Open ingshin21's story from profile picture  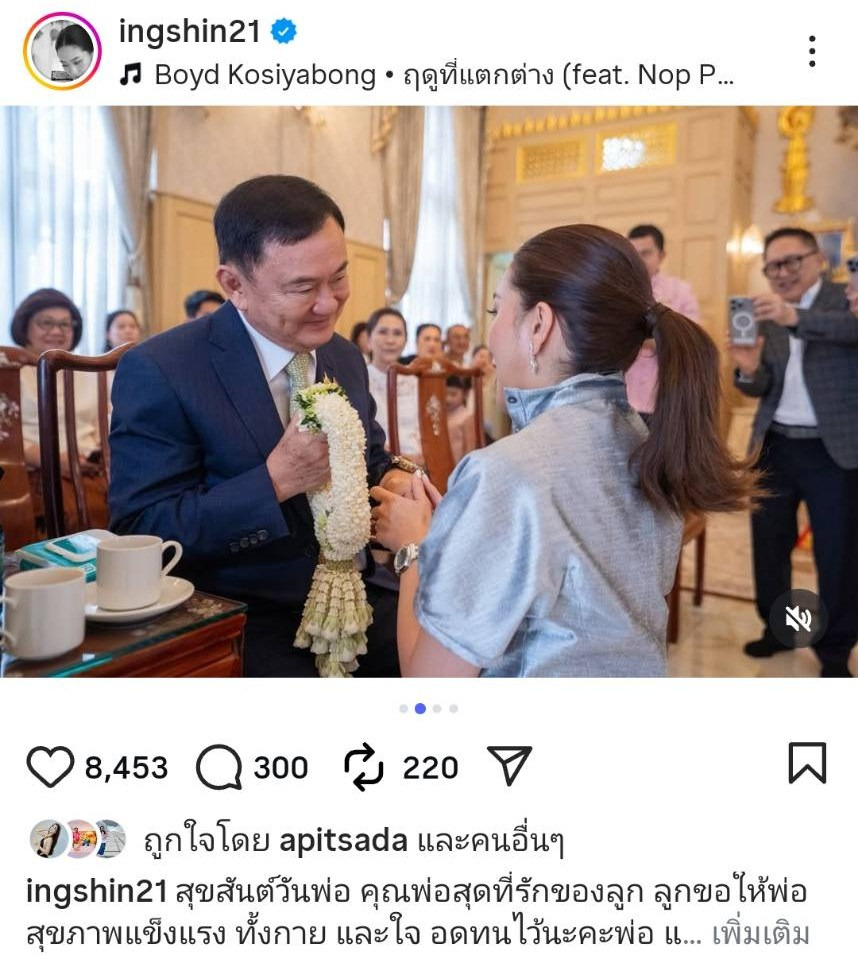pos(62,51)
